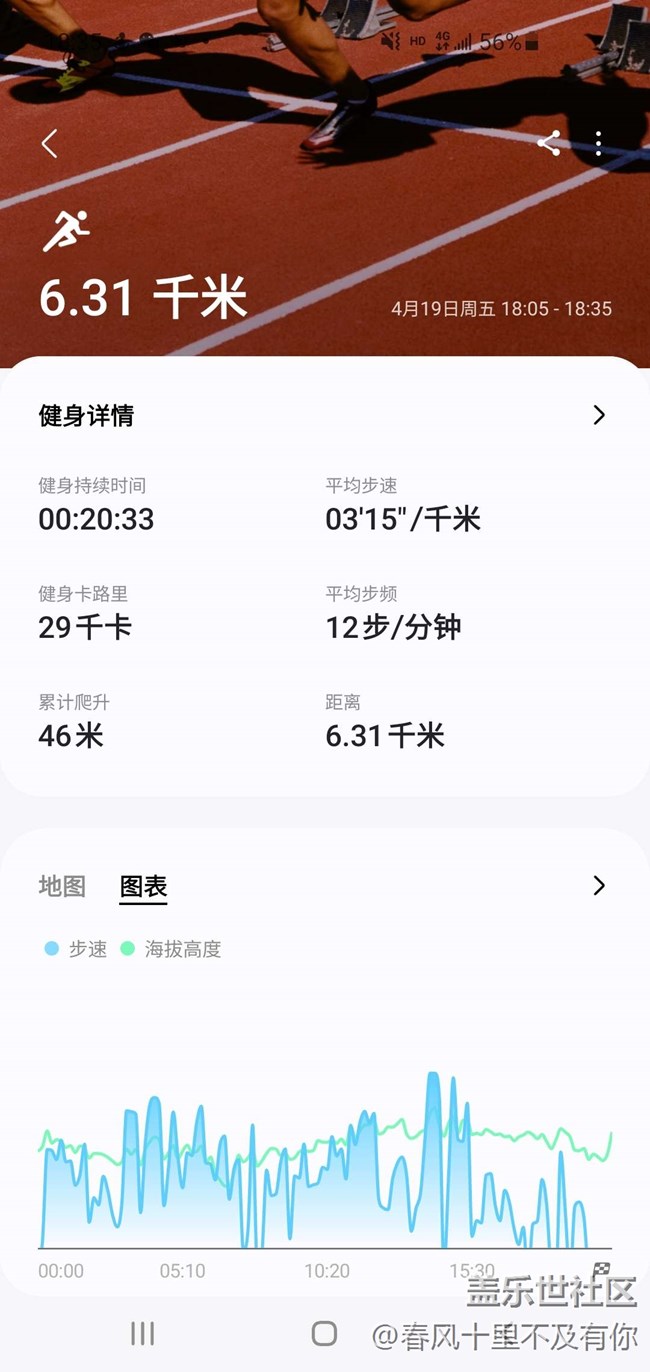Tap the system home button

[x=324, y=1332]
